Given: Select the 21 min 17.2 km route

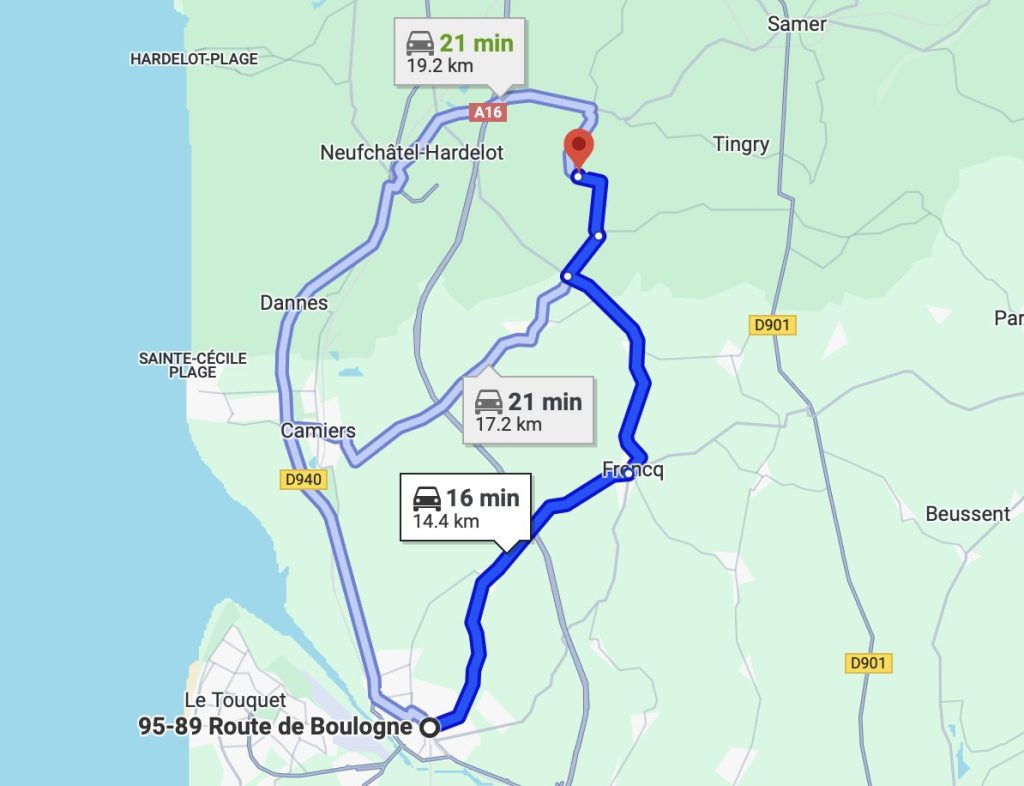Looking at the screenshot, I should click(528, 411).
